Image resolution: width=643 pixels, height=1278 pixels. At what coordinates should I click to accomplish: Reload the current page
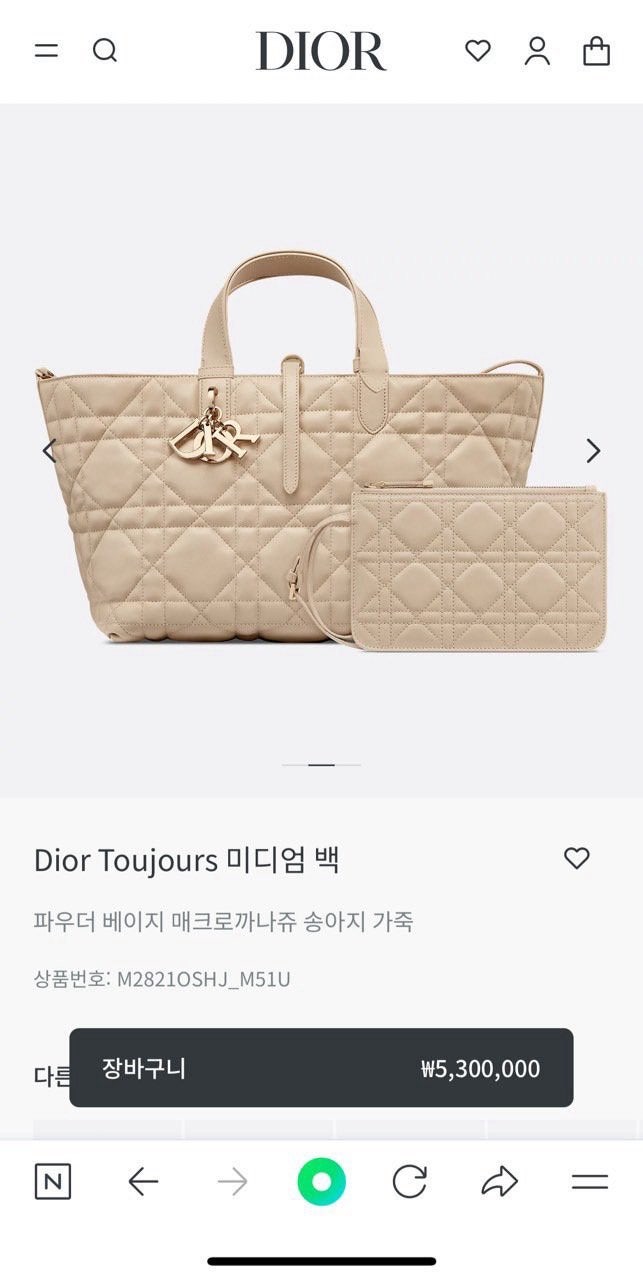point(409,1182)
